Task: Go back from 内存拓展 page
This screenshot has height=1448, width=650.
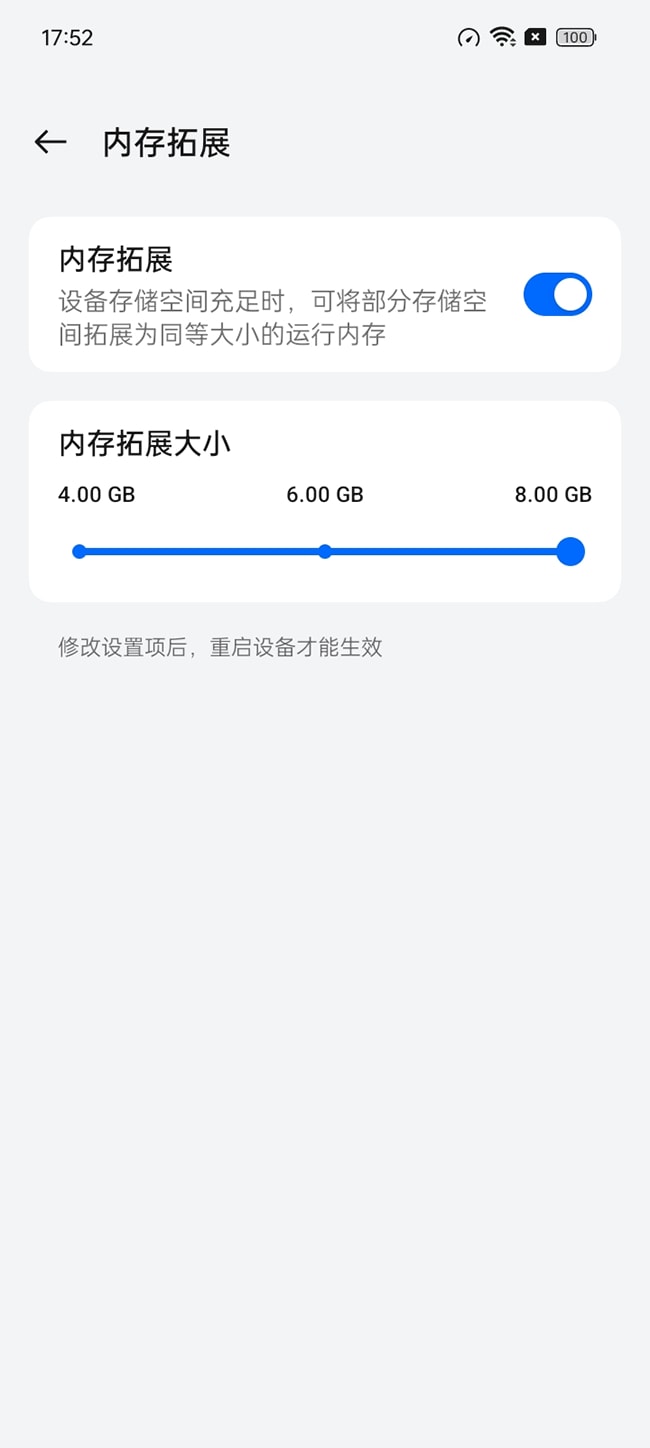Action: click(50, 143)
